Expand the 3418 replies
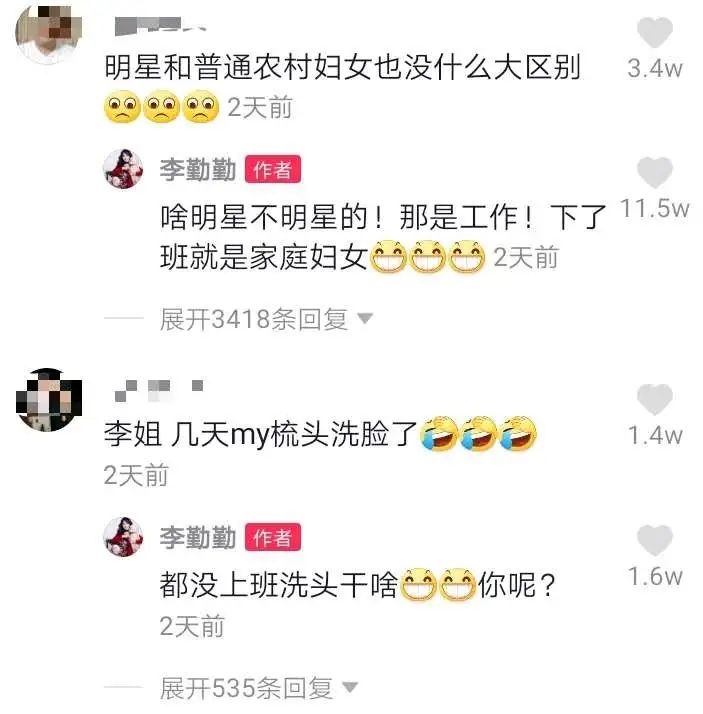The height and width of the screenshot is (714, 703). tap(266, 320)
